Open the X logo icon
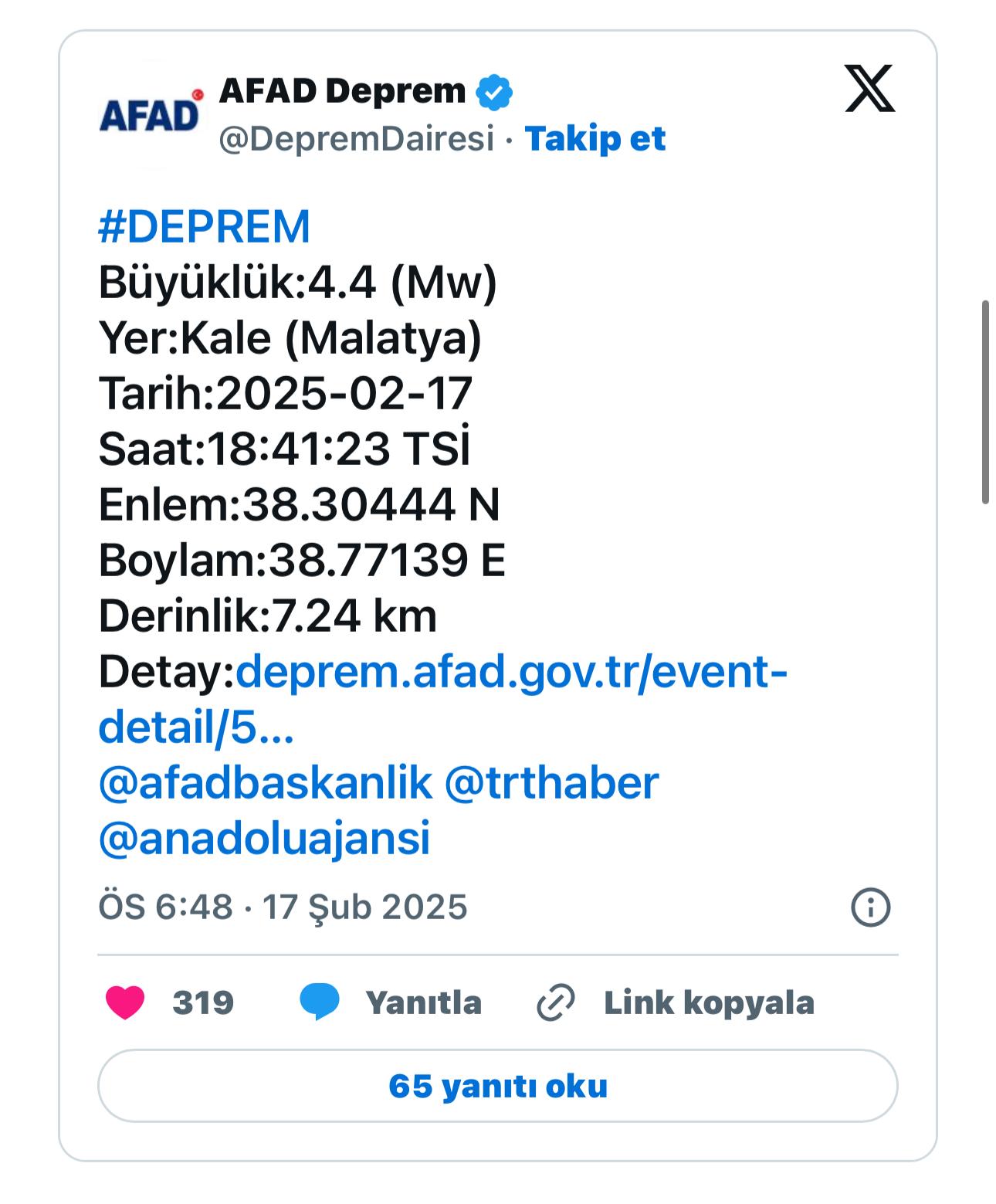This screenshot has height=1204, width=996. (869, 89)
